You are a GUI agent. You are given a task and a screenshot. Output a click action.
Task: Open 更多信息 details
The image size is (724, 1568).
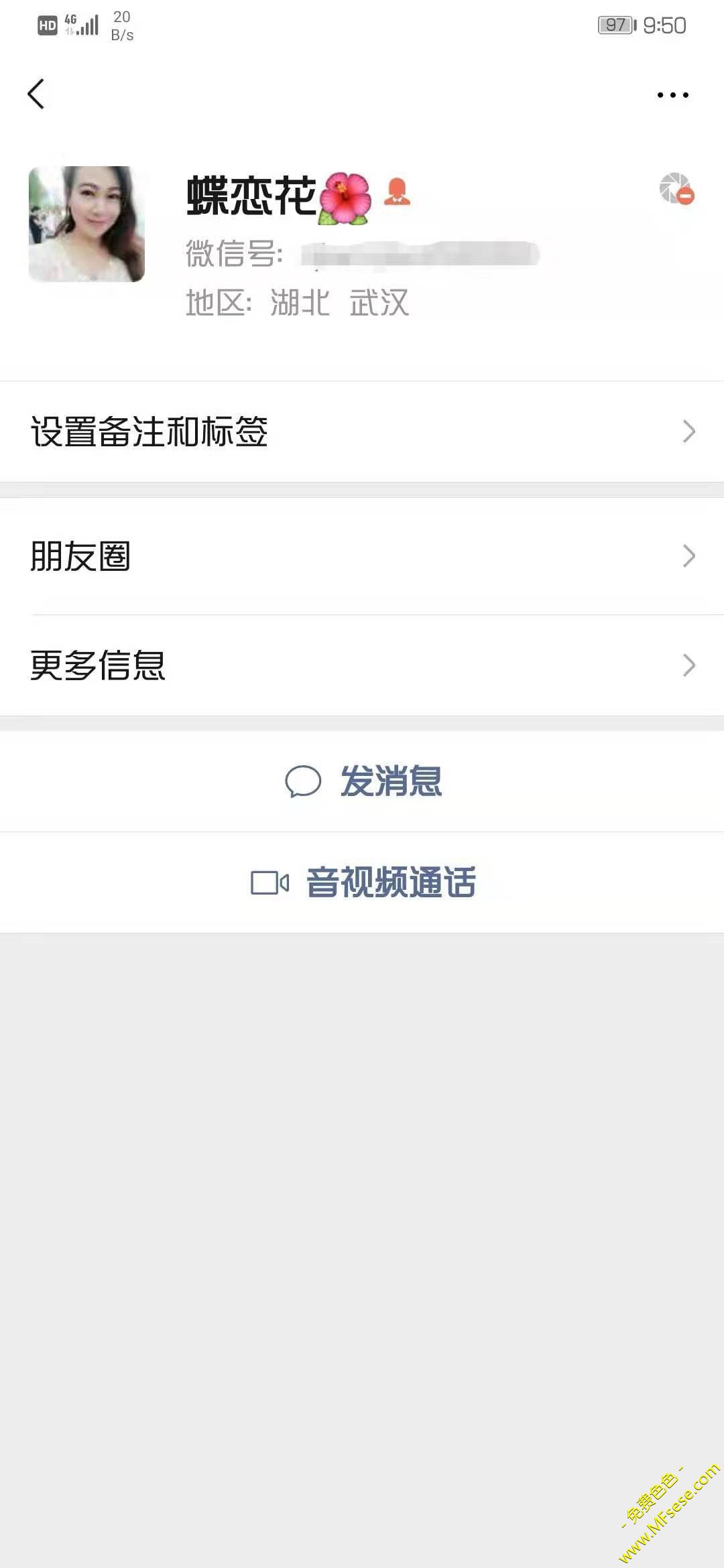click(x=362, y=665)
